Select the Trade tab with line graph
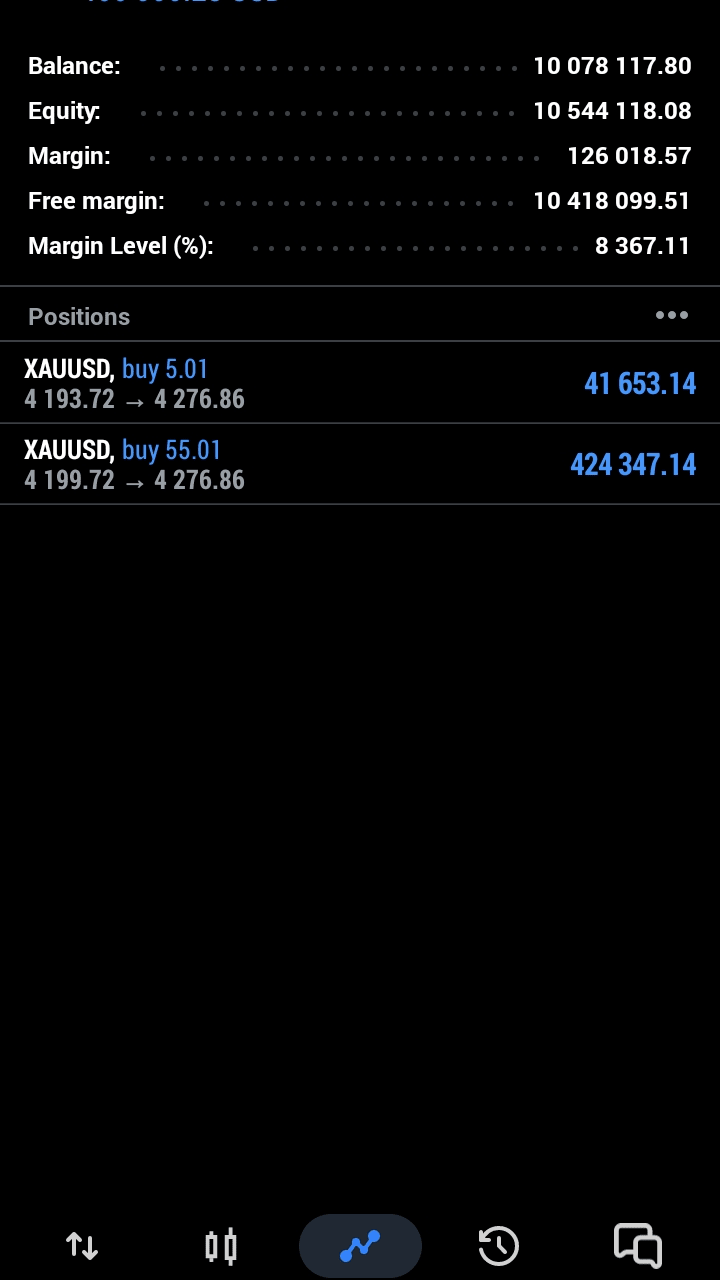Image resolution: width=720 pixels, height=1280 pixels. (360, 1246)
